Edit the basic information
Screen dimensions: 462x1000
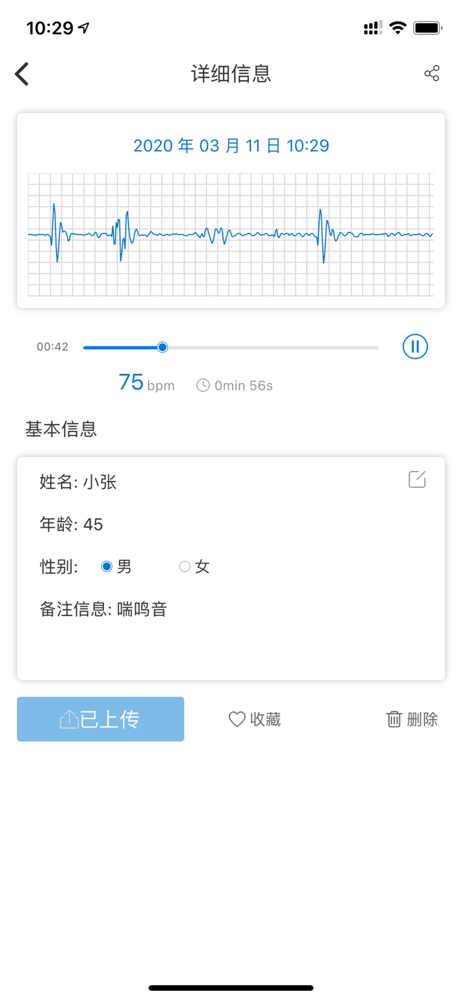coord(417,479)
